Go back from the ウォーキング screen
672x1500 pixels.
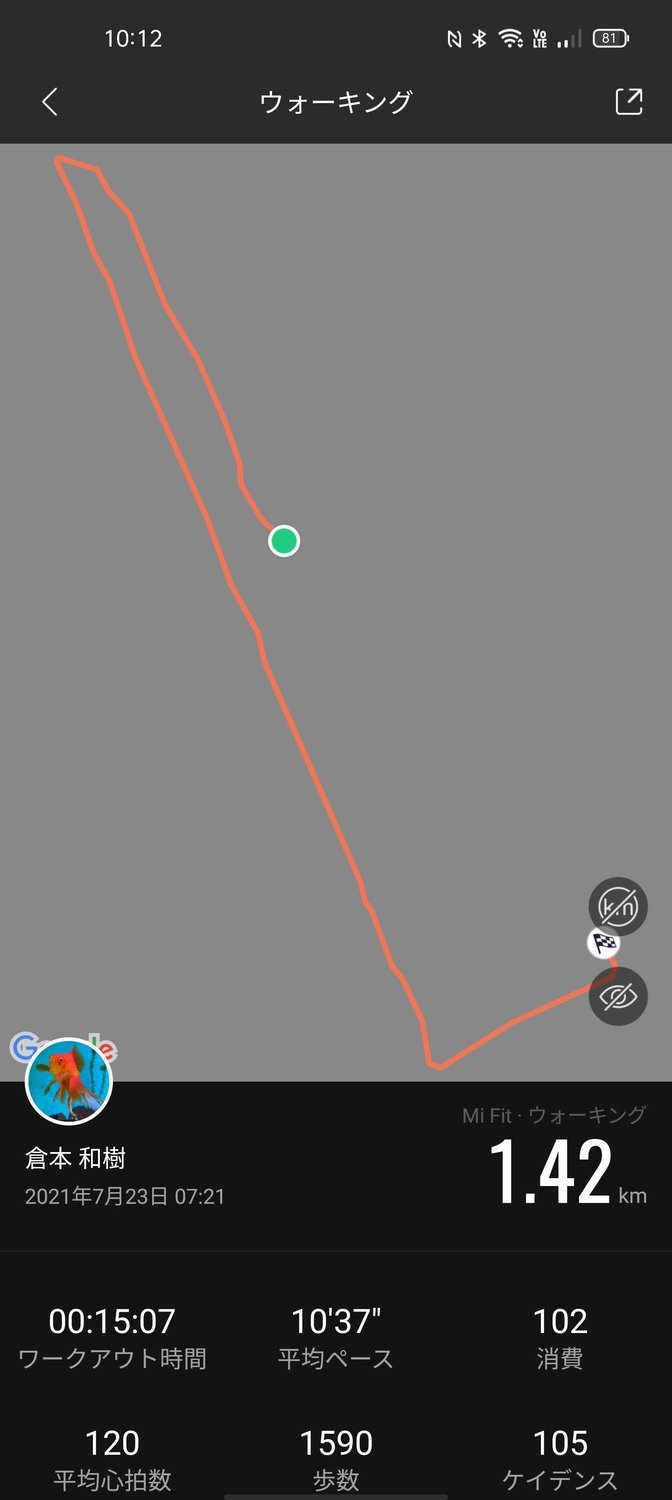tap(50, 101)
